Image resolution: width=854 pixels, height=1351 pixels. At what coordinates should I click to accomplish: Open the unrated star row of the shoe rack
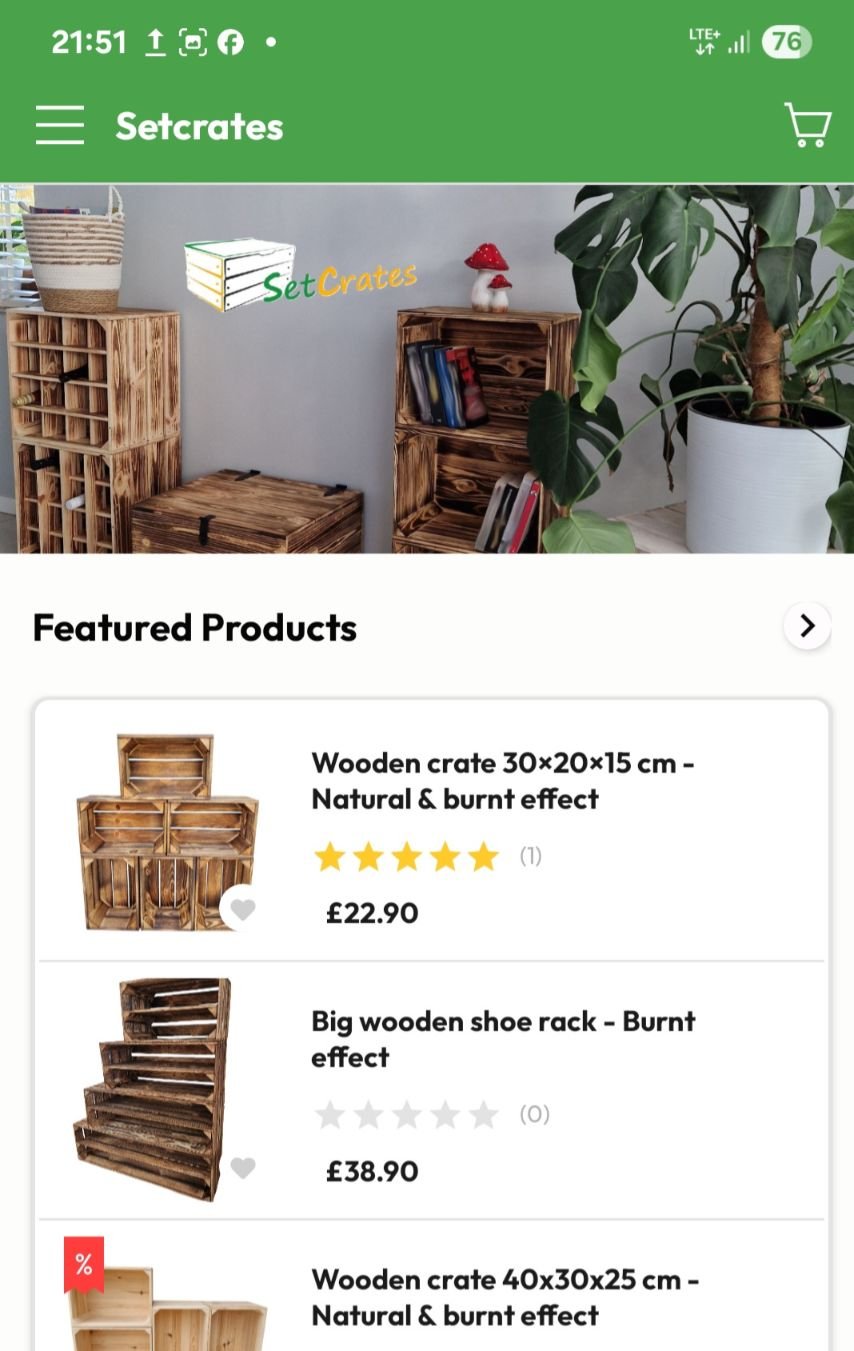click(x=406, y=1113)
